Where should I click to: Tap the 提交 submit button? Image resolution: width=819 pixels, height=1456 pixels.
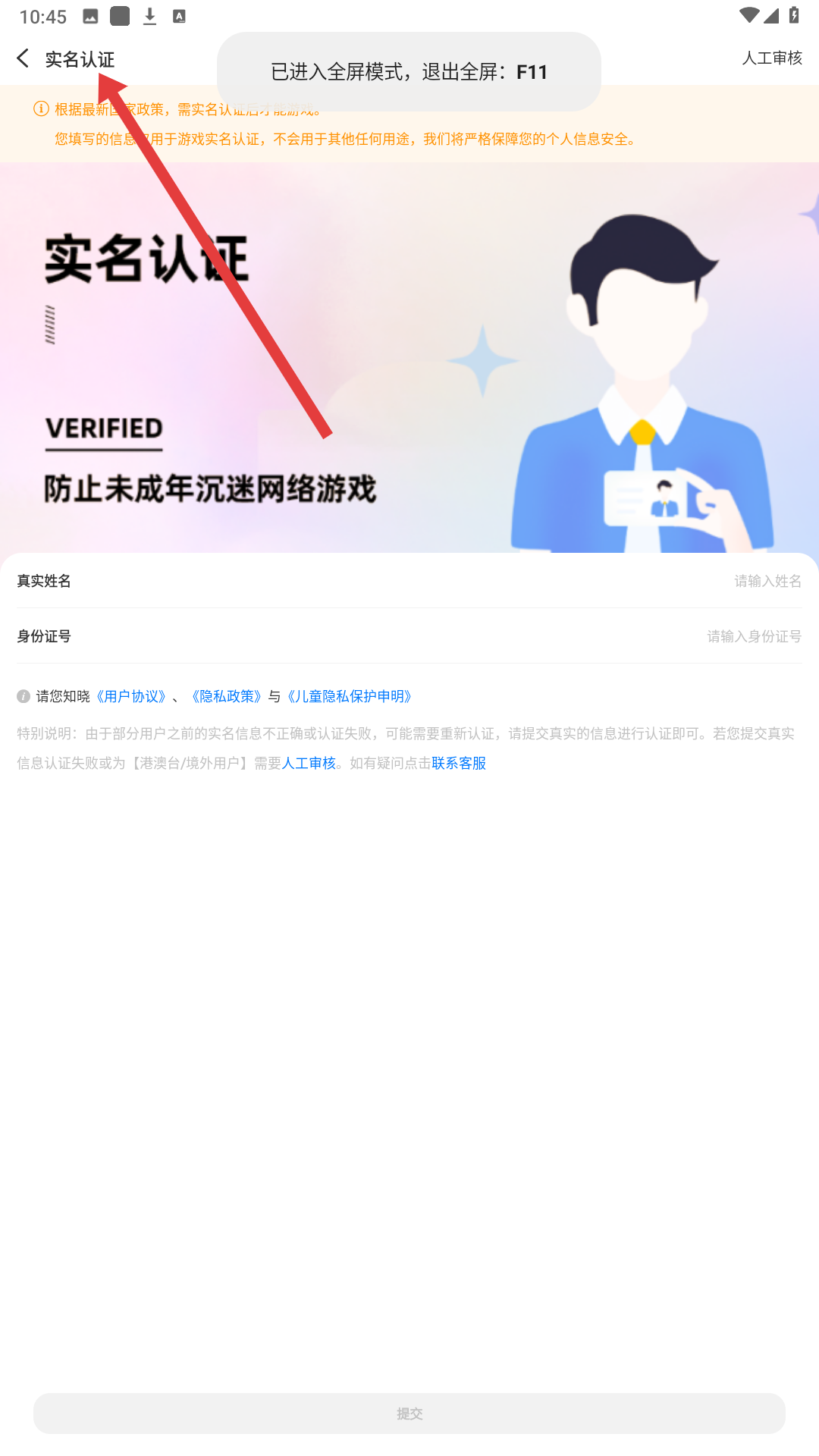[409, 1414]
